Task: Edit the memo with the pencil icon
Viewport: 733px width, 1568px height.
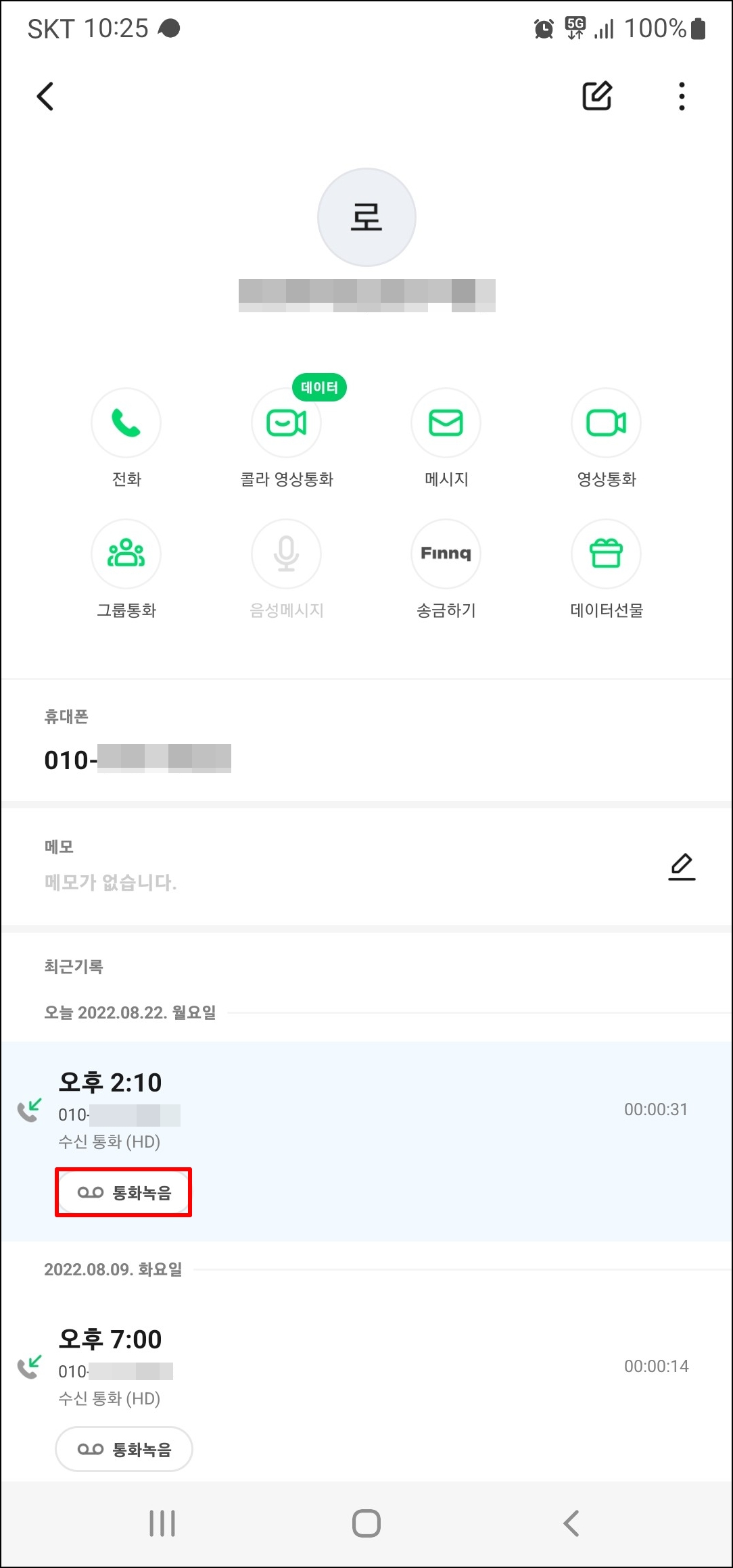Action: (x=681, y=866)
